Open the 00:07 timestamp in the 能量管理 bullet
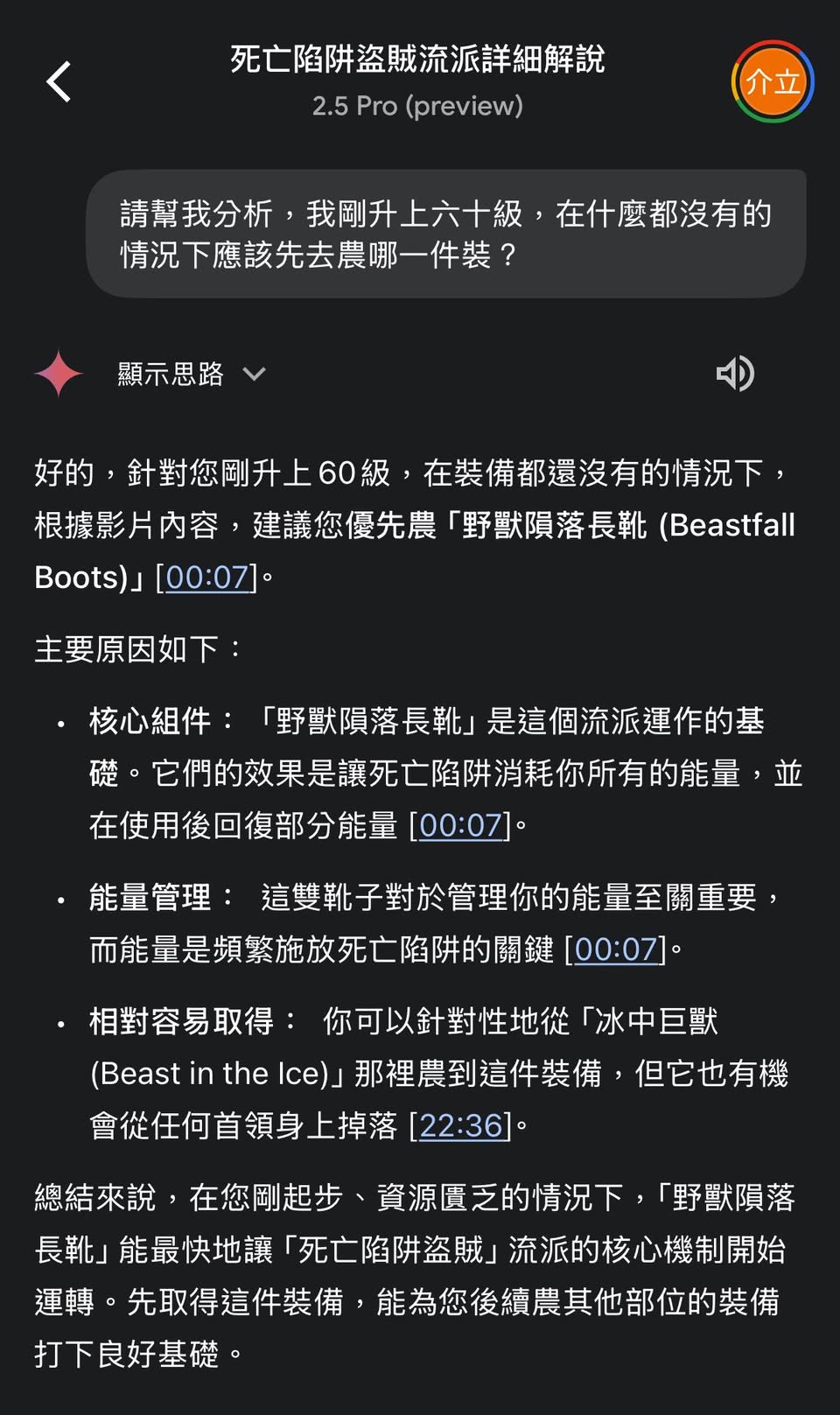Screen dimensions: 840x1415 615,949
